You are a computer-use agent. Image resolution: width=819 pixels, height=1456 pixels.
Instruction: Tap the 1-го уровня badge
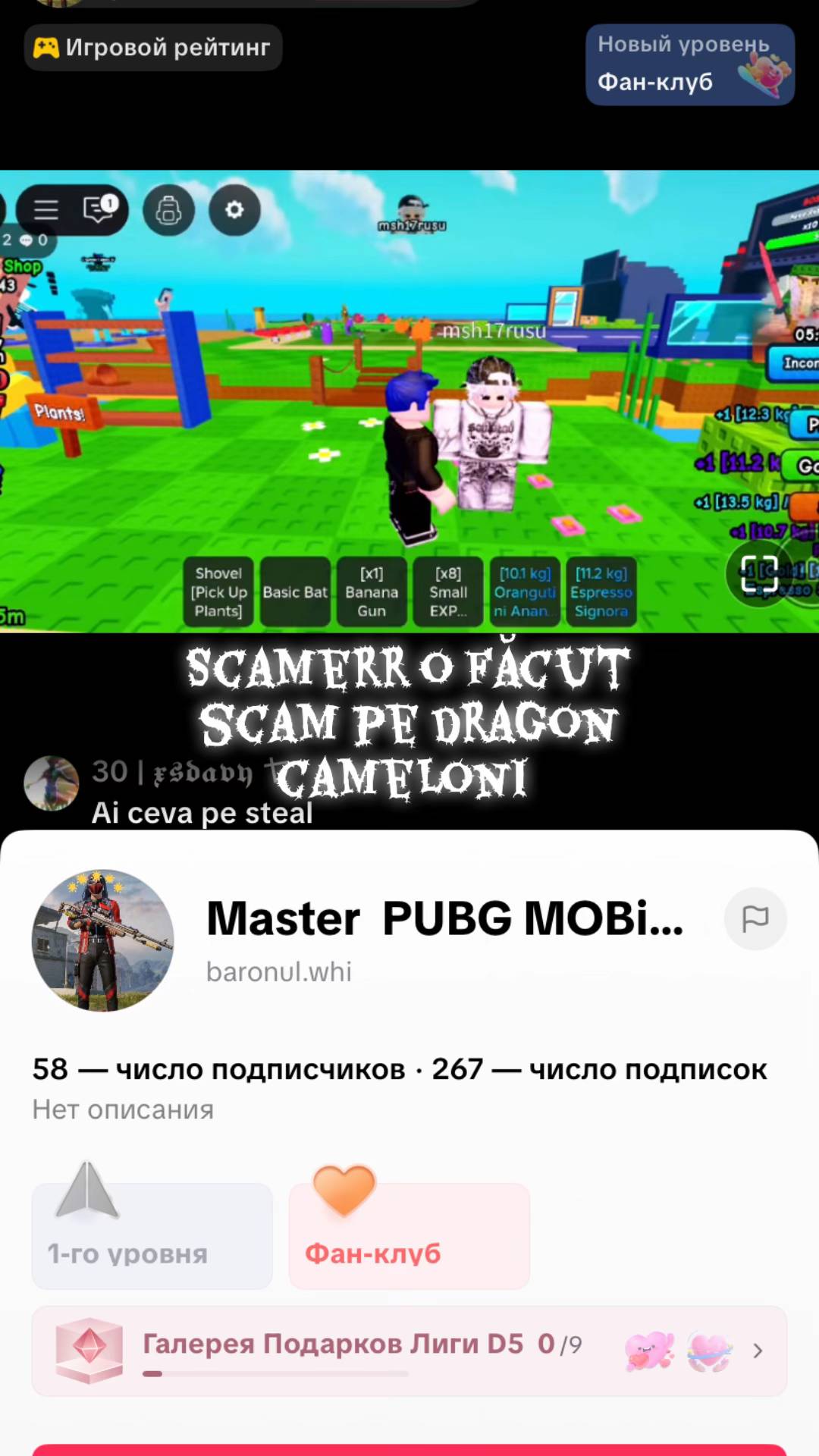point(152,1235)
